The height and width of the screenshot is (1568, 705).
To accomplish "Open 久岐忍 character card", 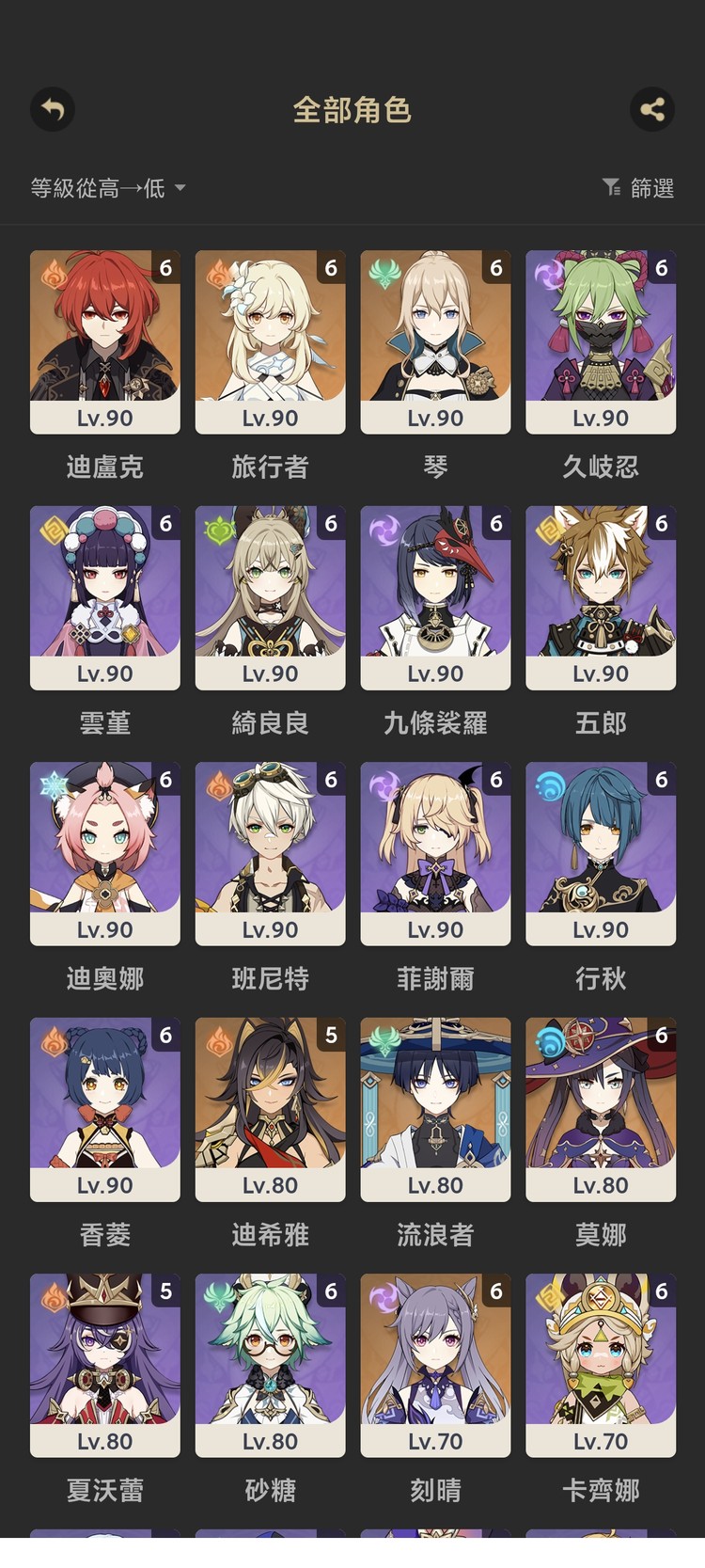I will pos(601,341).
